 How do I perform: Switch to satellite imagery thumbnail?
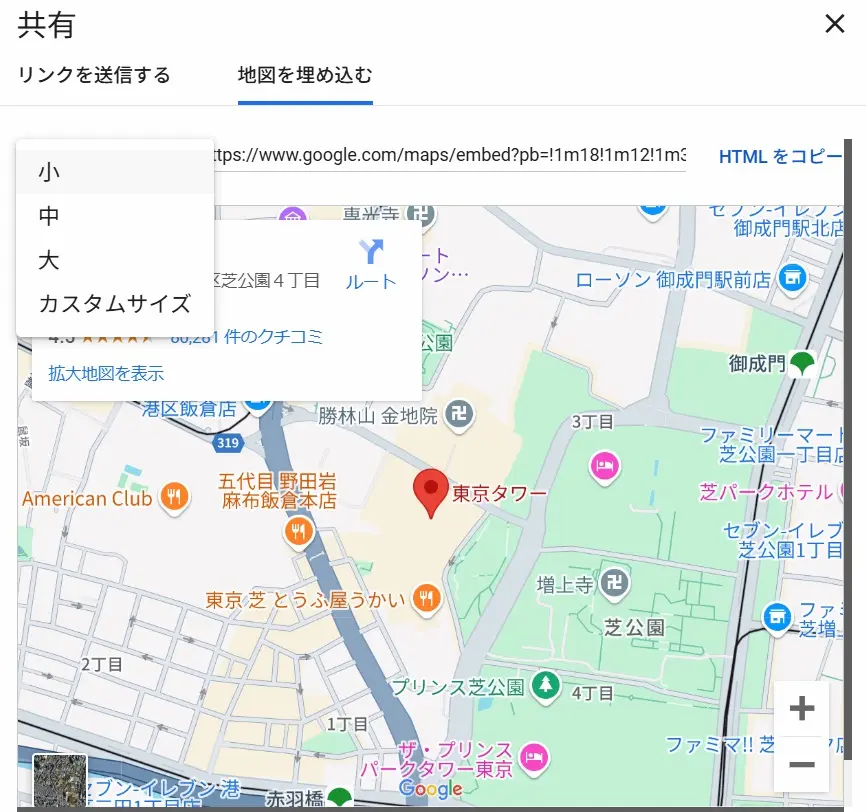60,781
